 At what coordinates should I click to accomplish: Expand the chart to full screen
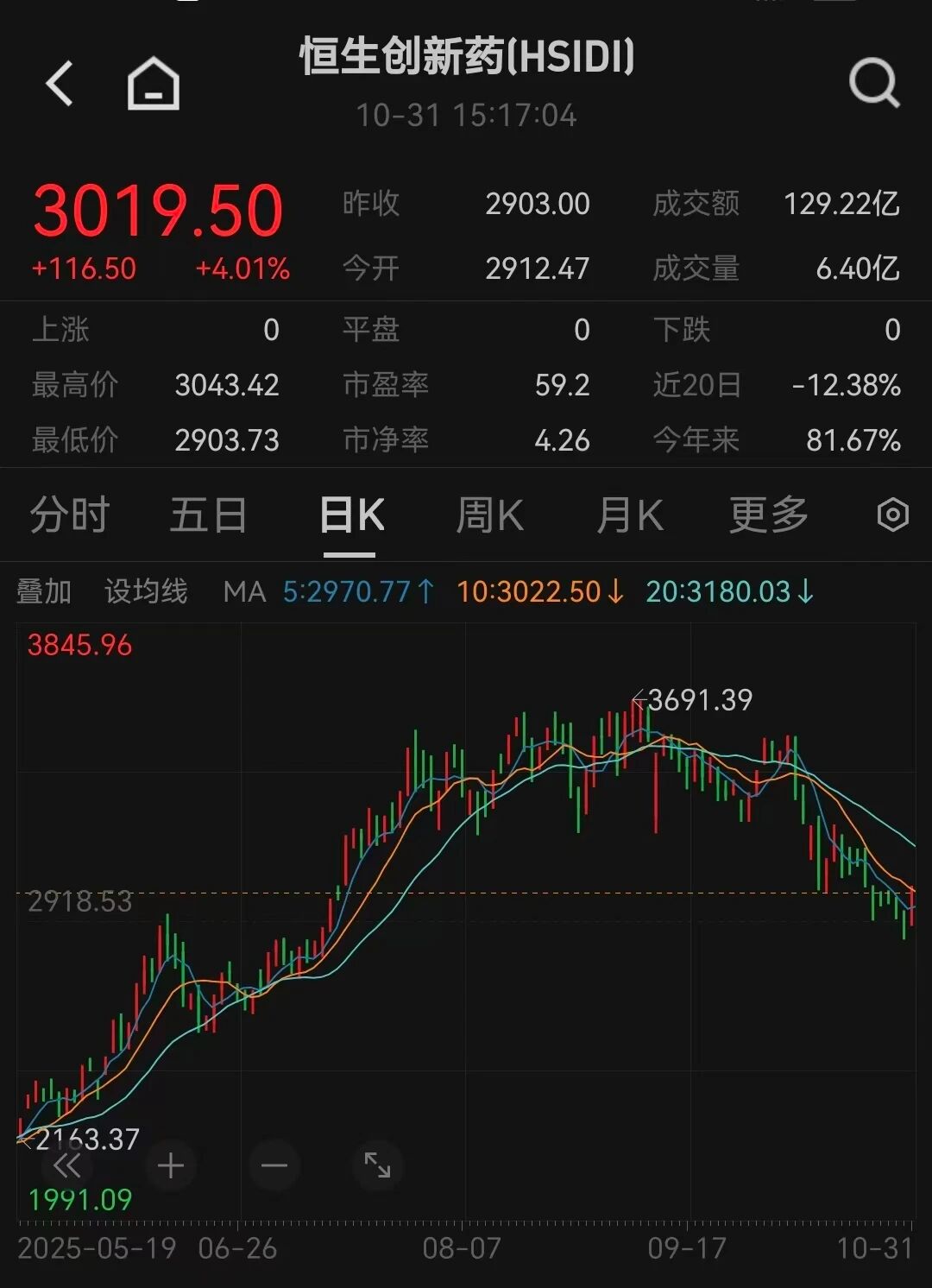click(378, 1166)
